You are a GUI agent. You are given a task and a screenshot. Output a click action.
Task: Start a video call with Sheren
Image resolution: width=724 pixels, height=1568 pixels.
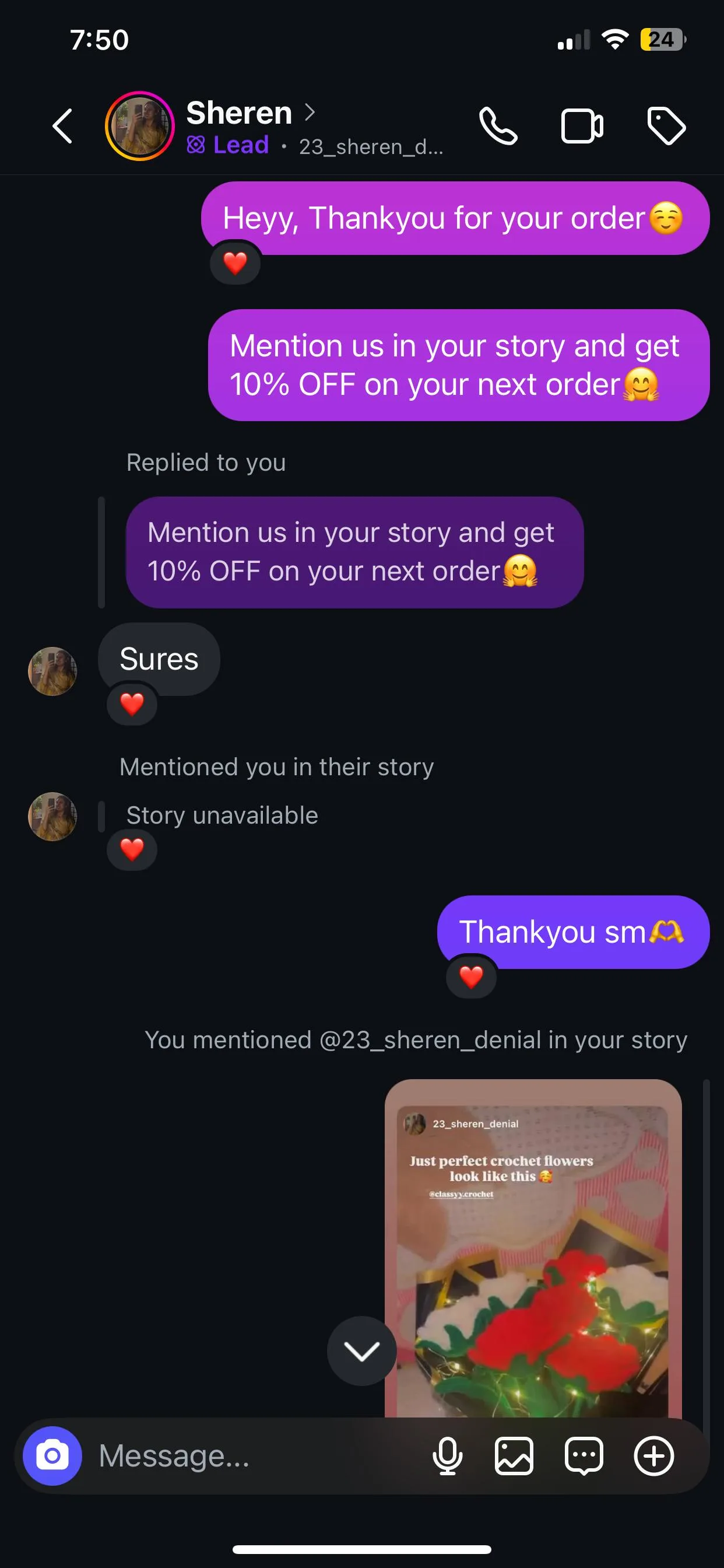tap(582, 127)
